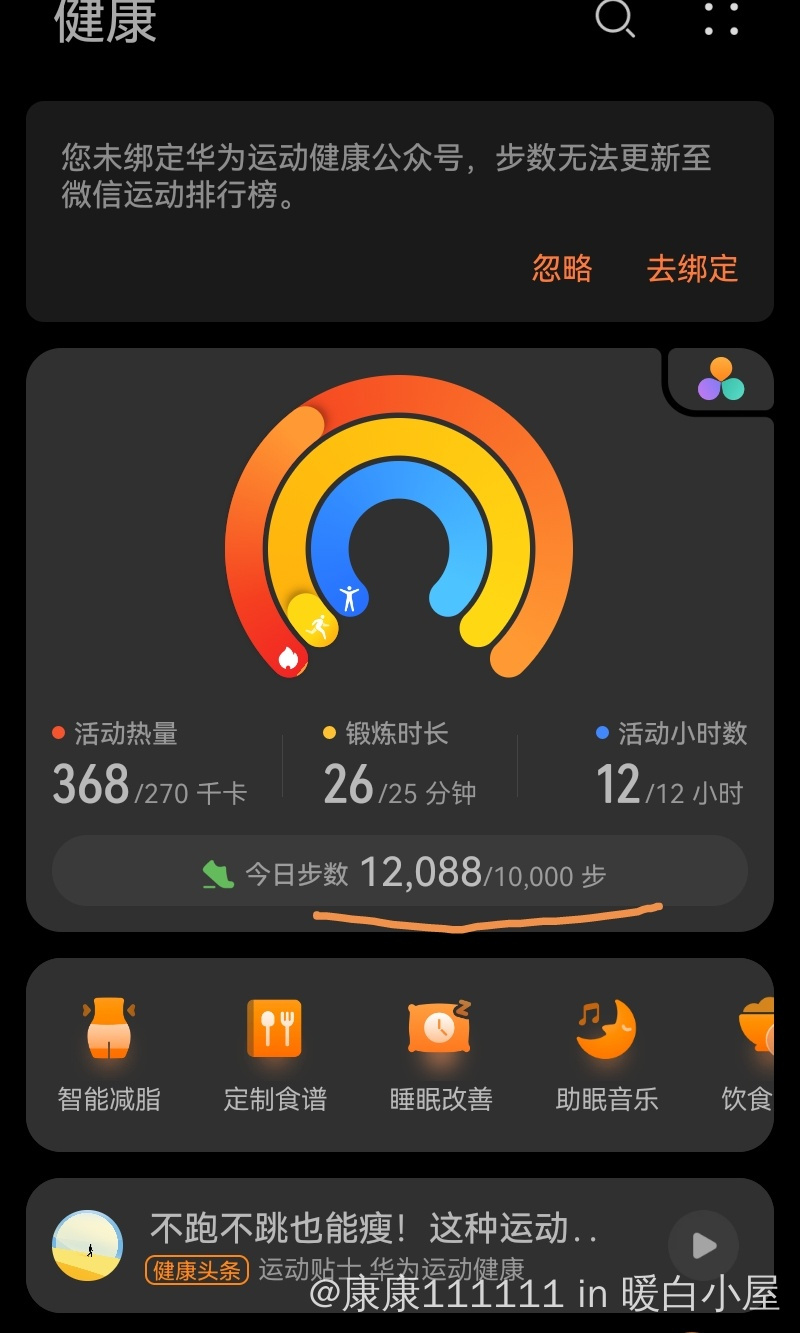Open today's step count 今日步数

click(x=400, y=872)
